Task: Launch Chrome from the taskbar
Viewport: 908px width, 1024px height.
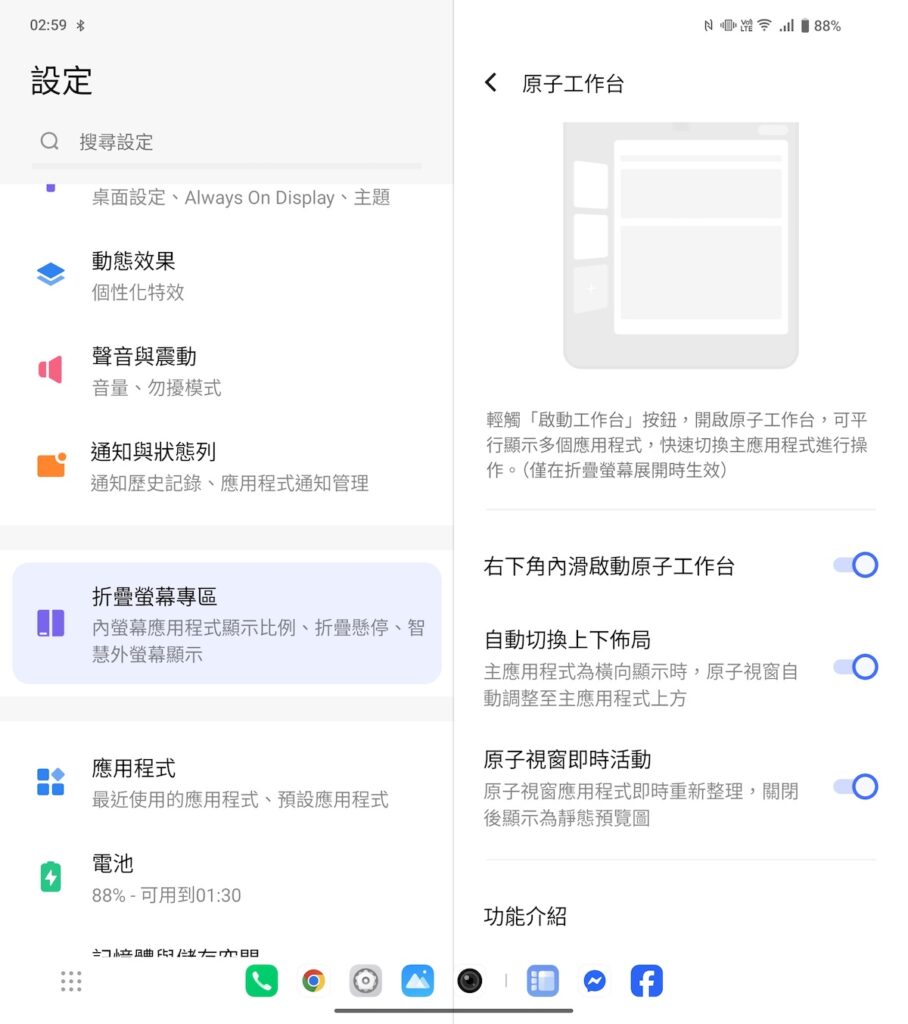Action: (x=313, y=981)
